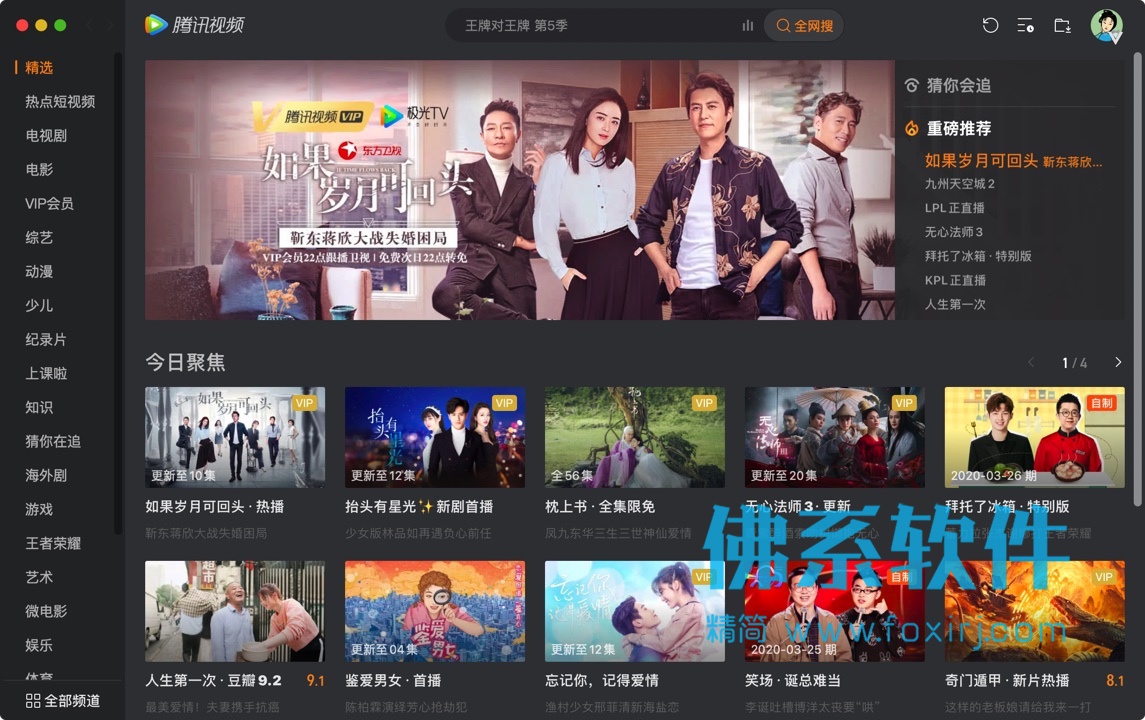Switch to 电视剧 channel
The height and width of the screenshot is (720, 1145).
46,135
